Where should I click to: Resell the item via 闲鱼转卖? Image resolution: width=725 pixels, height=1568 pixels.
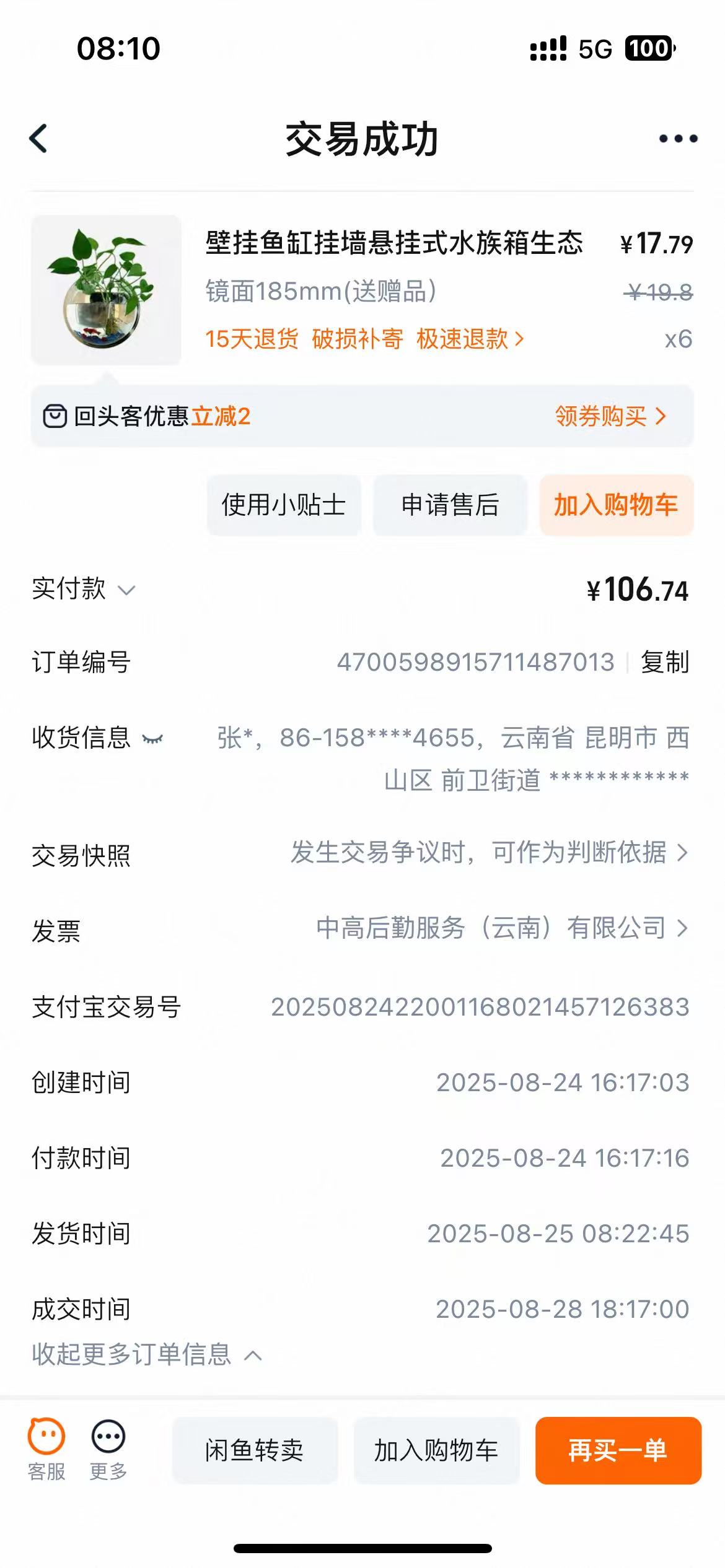pos(255,1450)
